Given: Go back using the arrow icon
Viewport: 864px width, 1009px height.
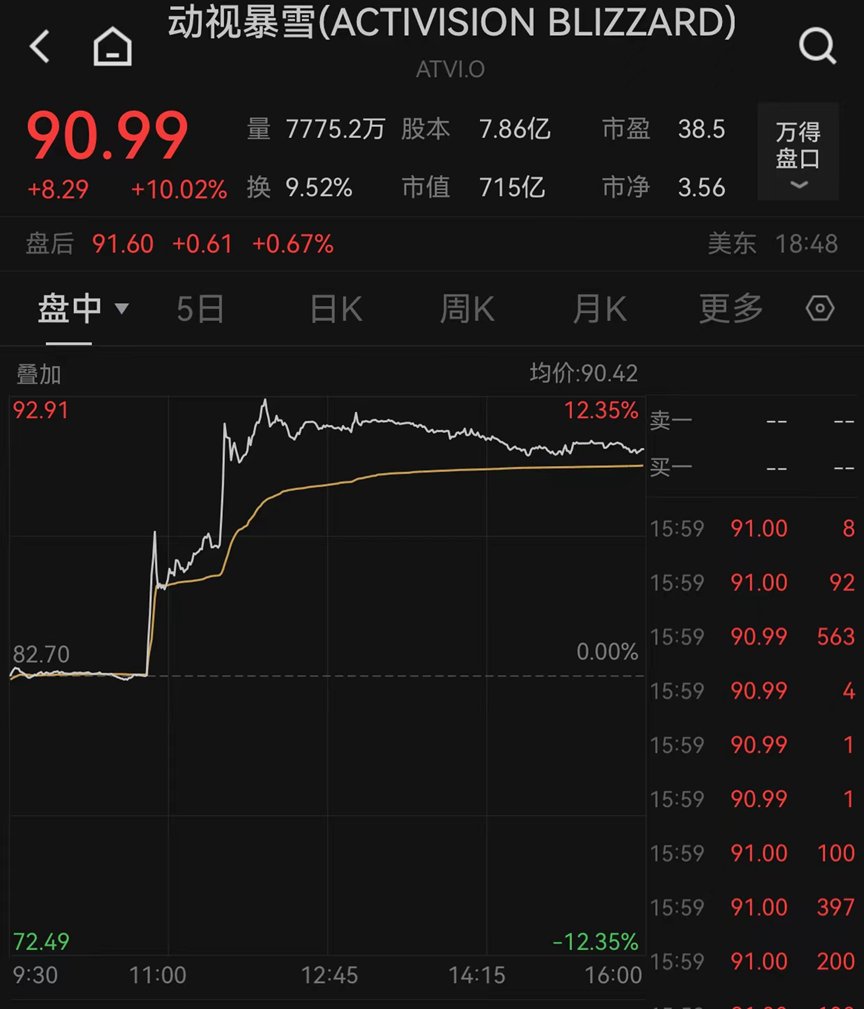Looking at the screenshot, I should click(x=40, y=46).
